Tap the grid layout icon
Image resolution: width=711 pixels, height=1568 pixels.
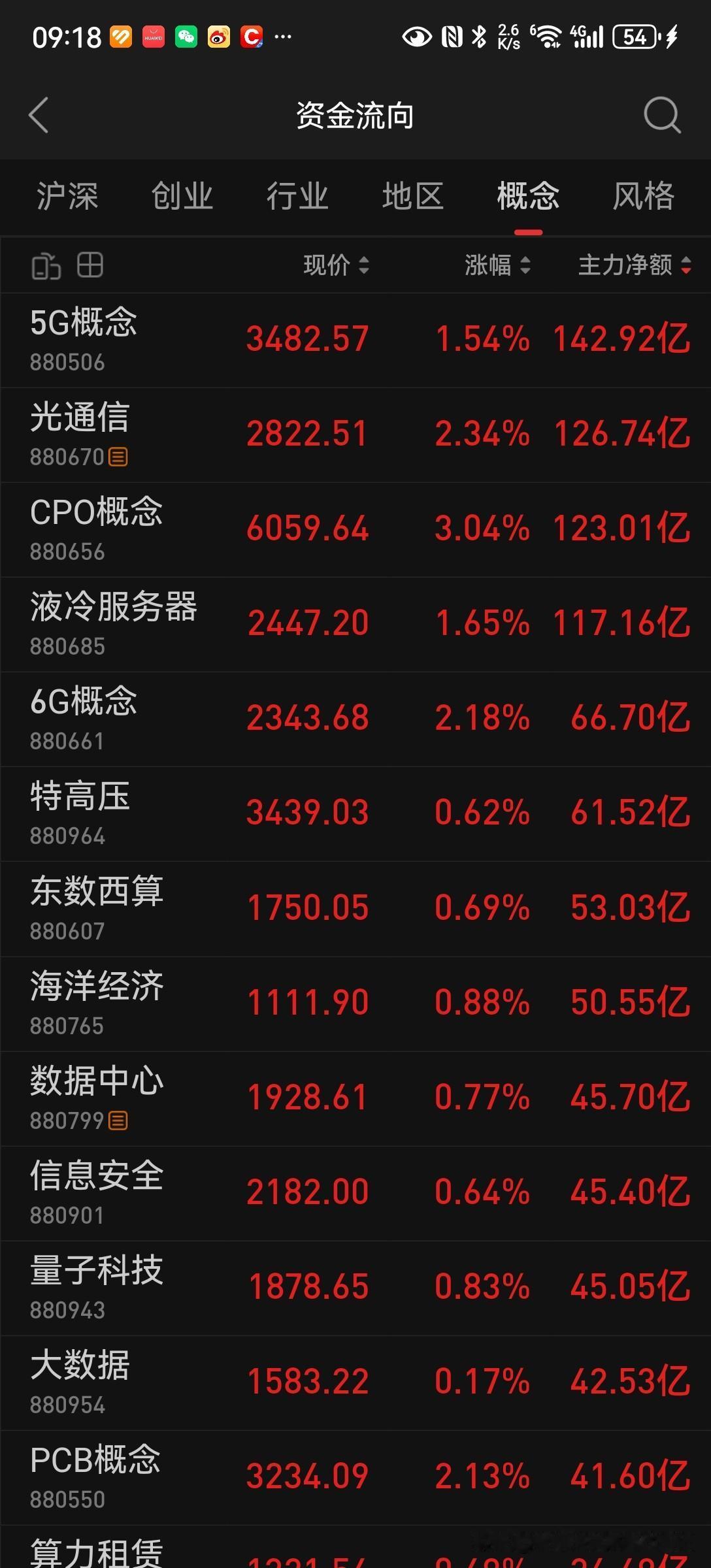[x=90, y=265]
